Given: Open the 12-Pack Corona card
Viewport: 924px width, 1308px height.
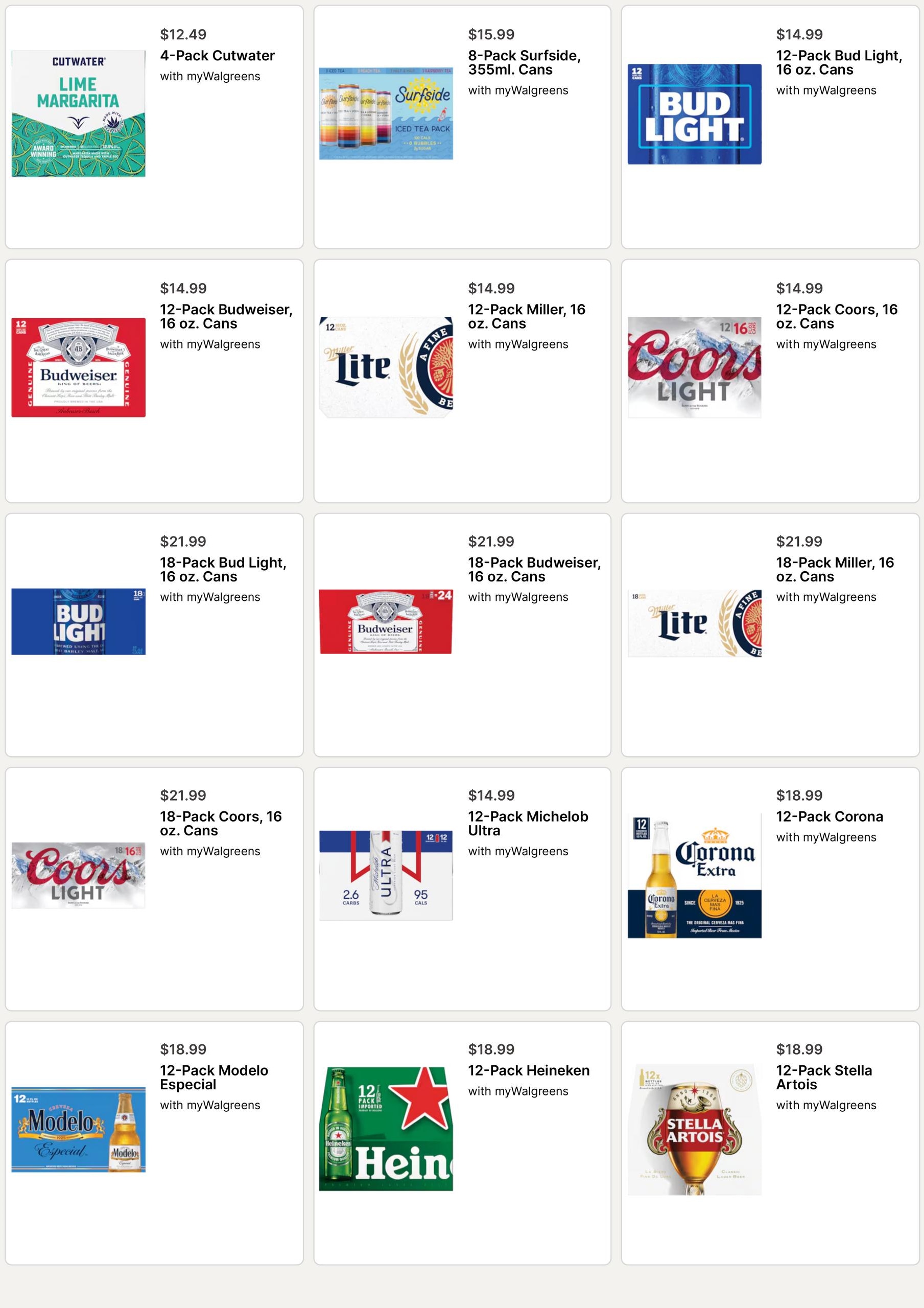Looking at the screenshot, I should click(770, 889).
